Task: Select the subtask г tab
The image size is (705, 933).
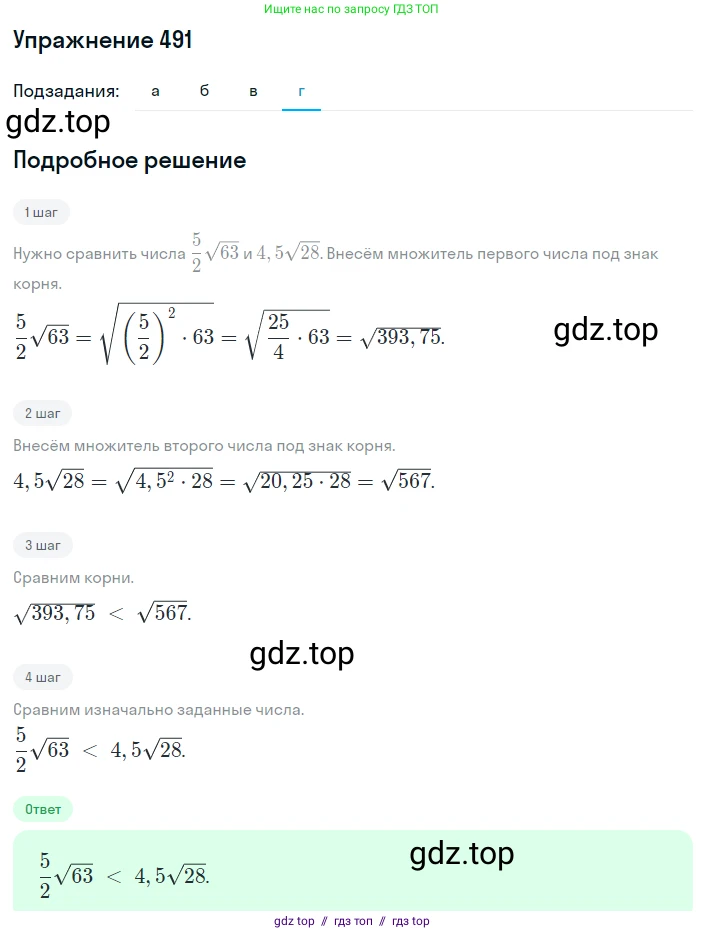Action: coord(301,91)
